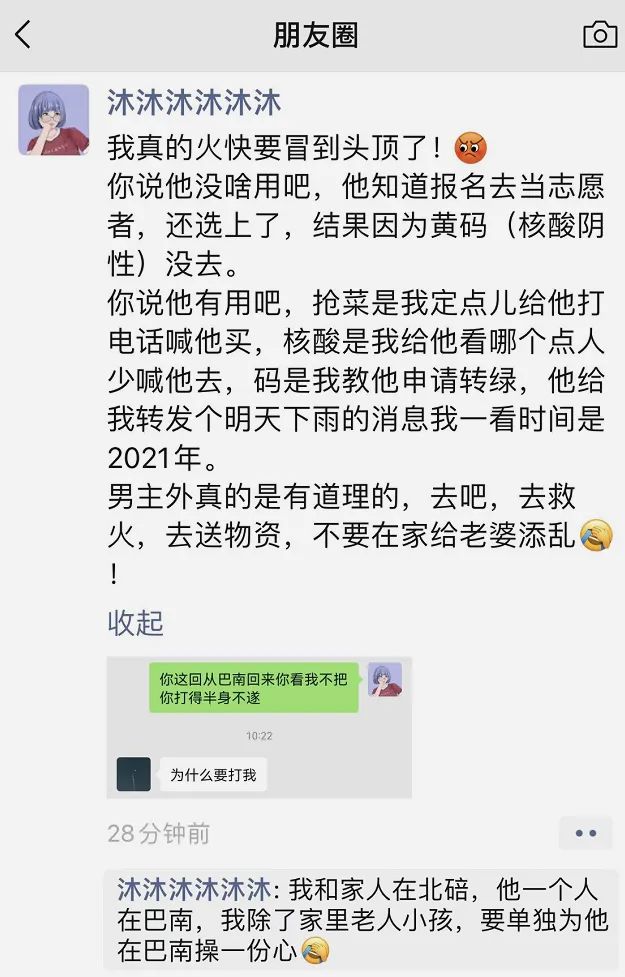
Task: View the attached chat screenshot image
Action: point(258,727)
